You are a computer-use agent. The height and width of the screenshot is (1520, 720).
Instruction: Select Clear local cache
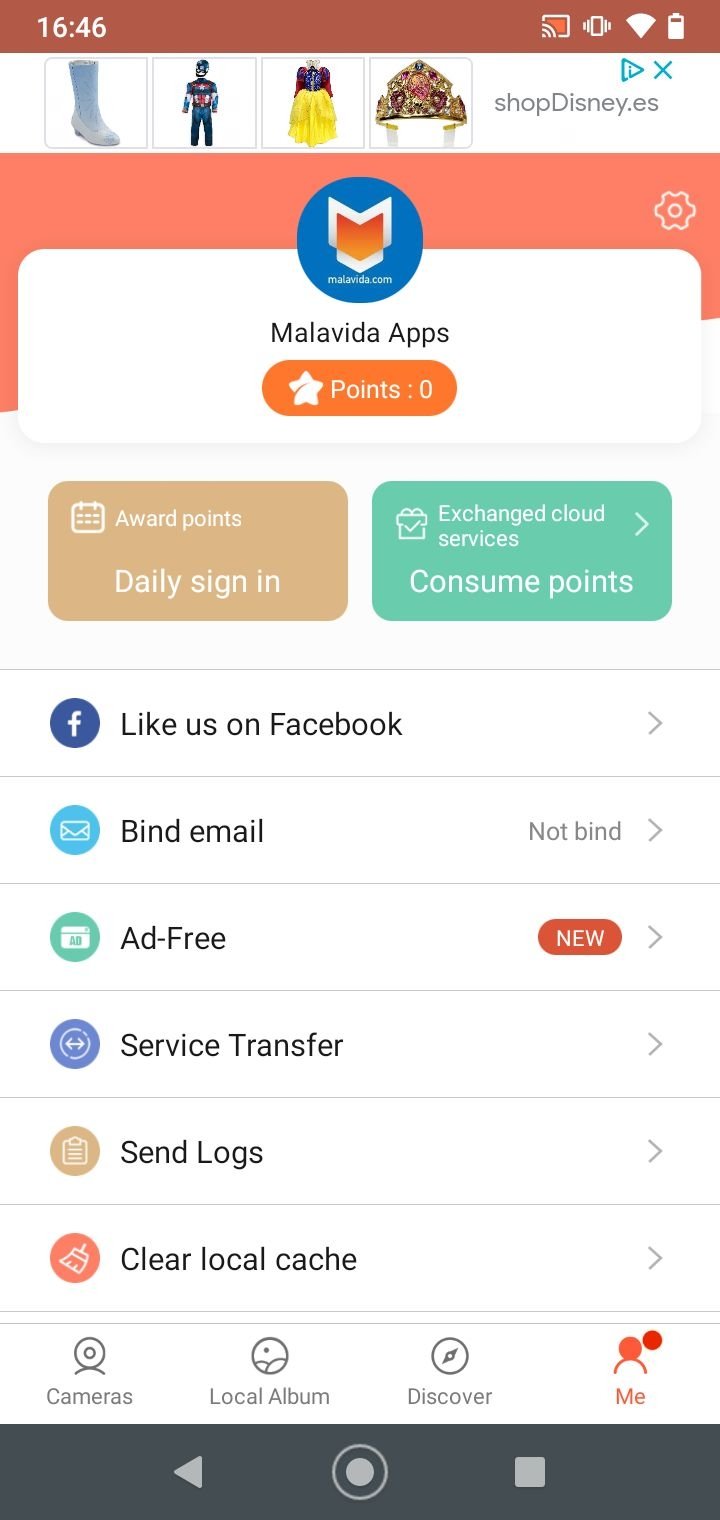click(360, 1258)
